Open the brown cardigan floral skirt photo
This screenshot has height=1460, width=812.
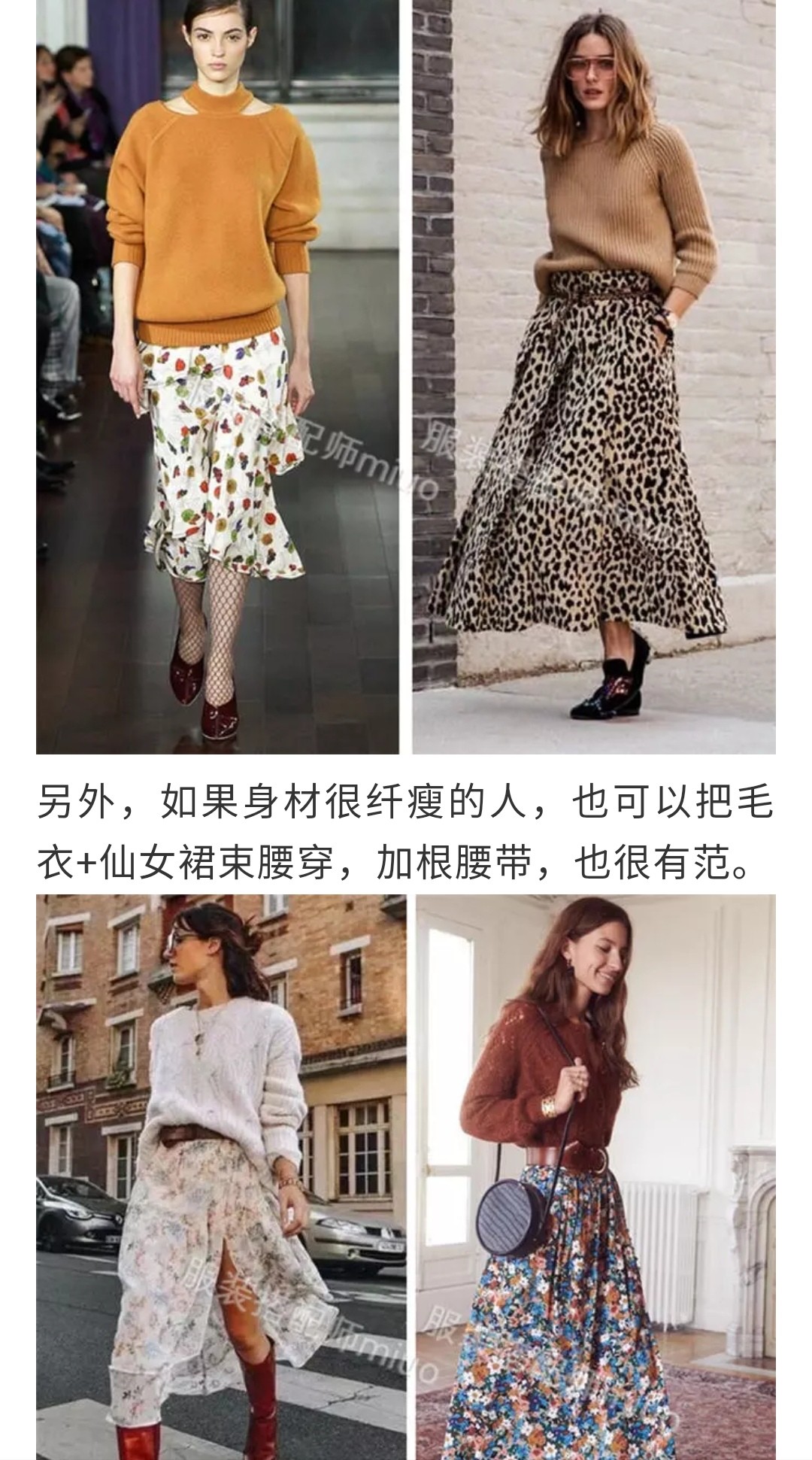595,1177
